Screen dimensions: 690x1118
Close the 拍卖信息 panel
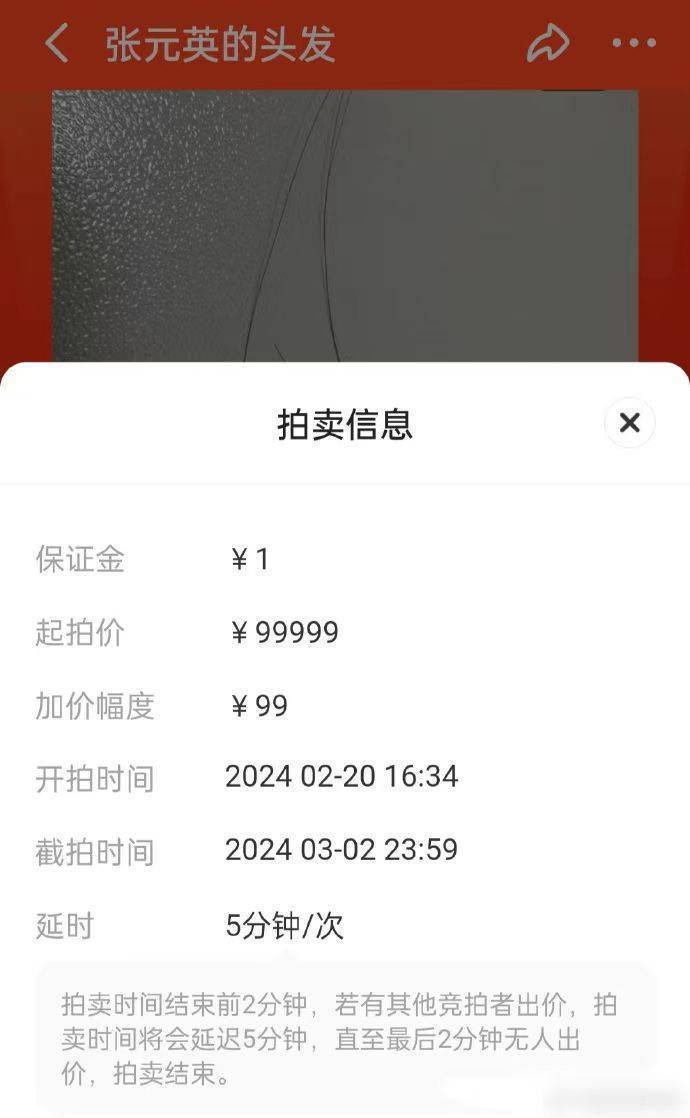[x=629, y=423]
